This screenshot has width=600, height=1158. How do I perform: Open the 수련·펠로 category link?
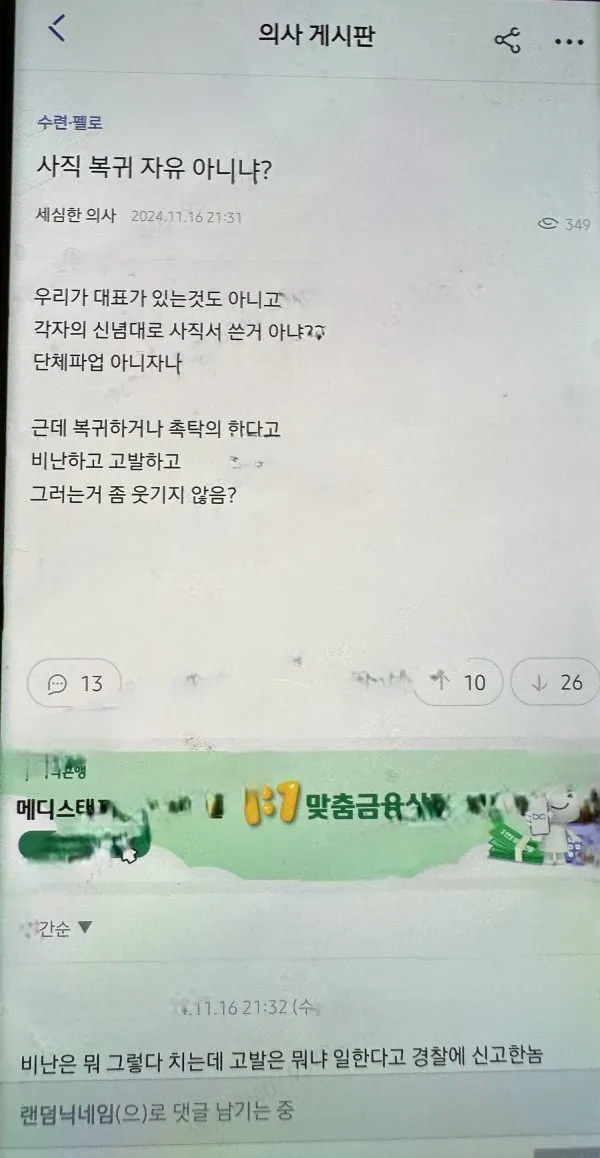pyautogui.click(x=69, y=123)
